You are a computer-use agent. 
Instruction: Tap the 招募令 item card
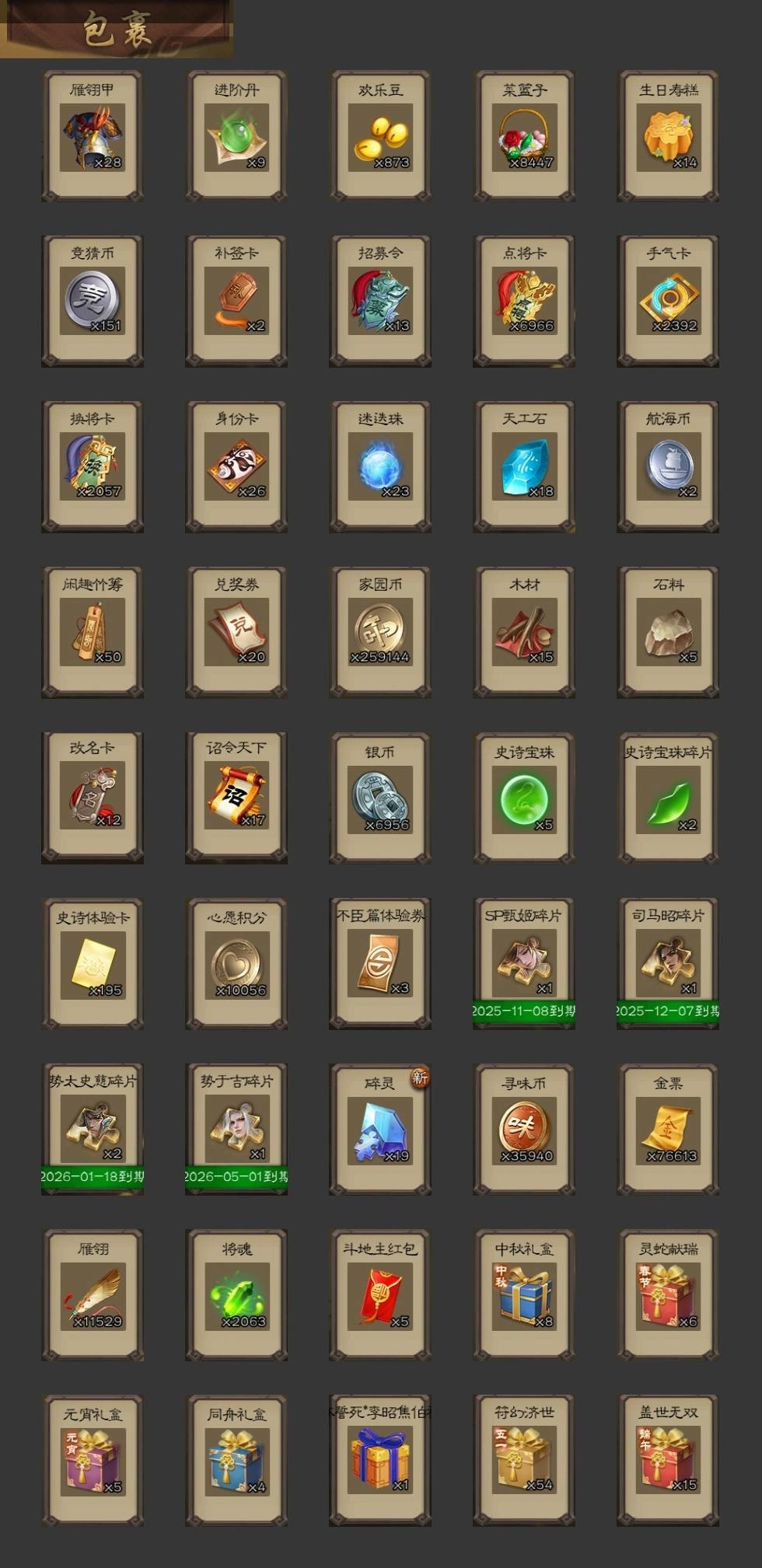(x=380, y=301)
